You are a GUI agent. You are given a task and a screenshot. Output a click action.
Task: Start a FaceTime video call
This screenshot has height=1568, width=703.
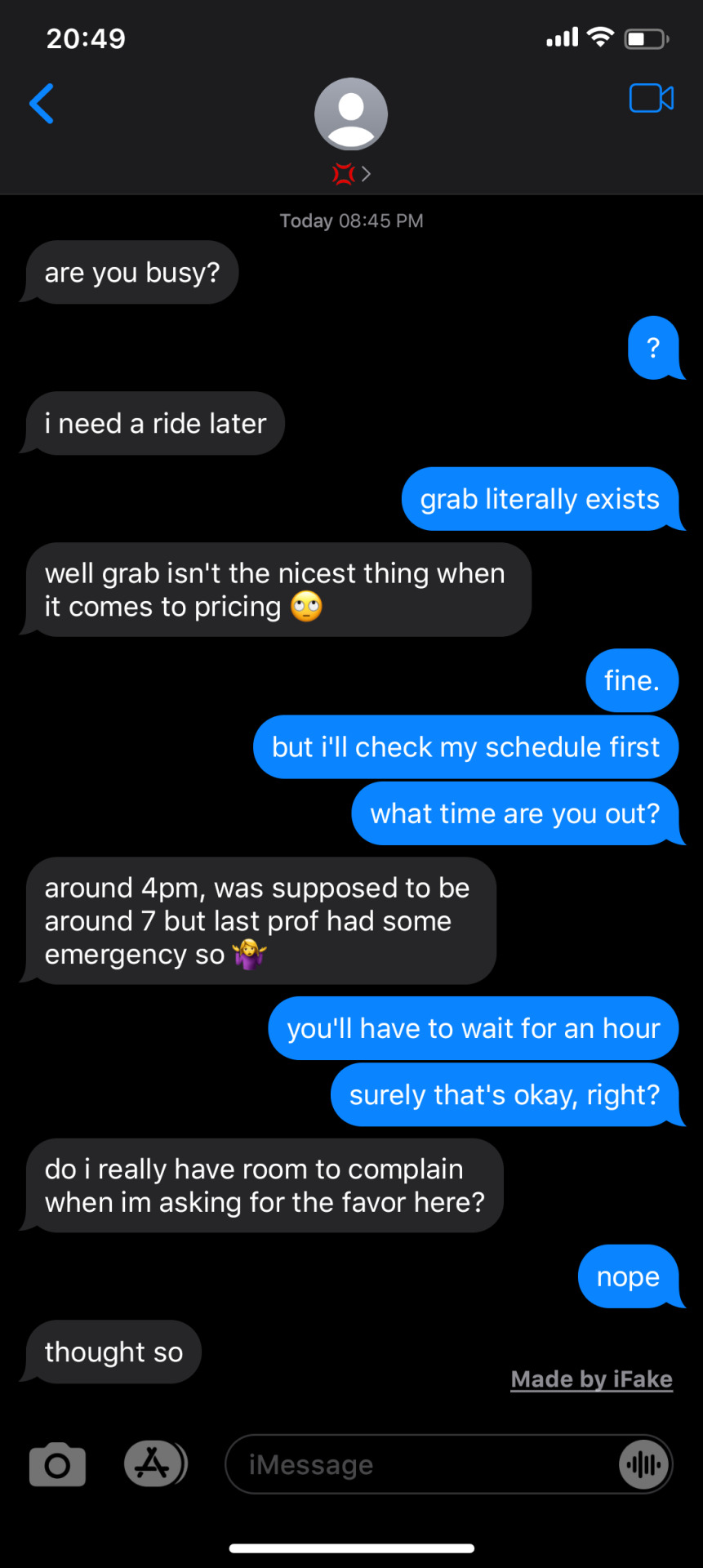click(651, 99)
